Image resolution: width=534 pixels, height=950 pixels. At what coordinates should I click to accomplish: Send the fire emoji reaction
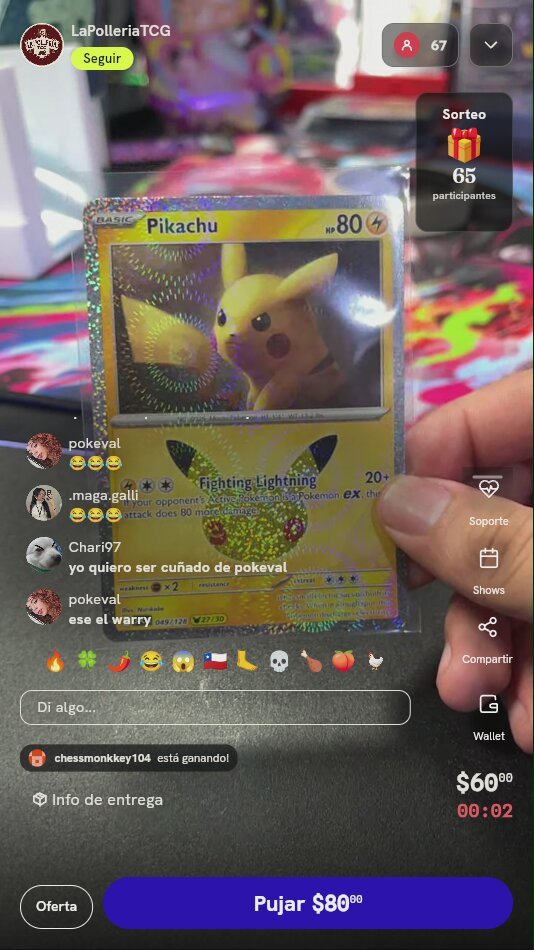pyautogui.click(x=55, y=662)
